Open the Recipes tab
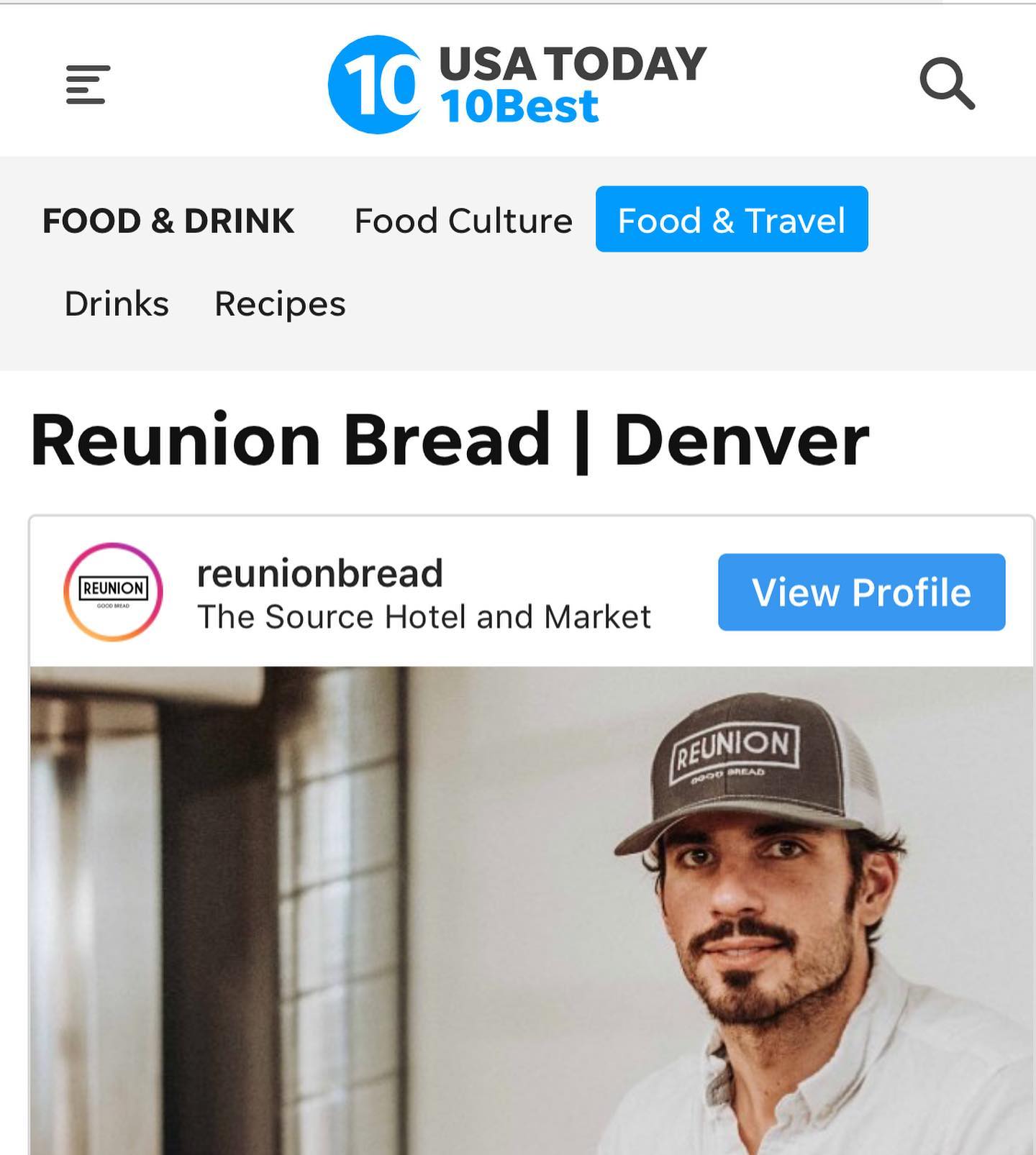Image resolution: width=1036 pixels, height=1155 pixels. (x=280, y=303)
